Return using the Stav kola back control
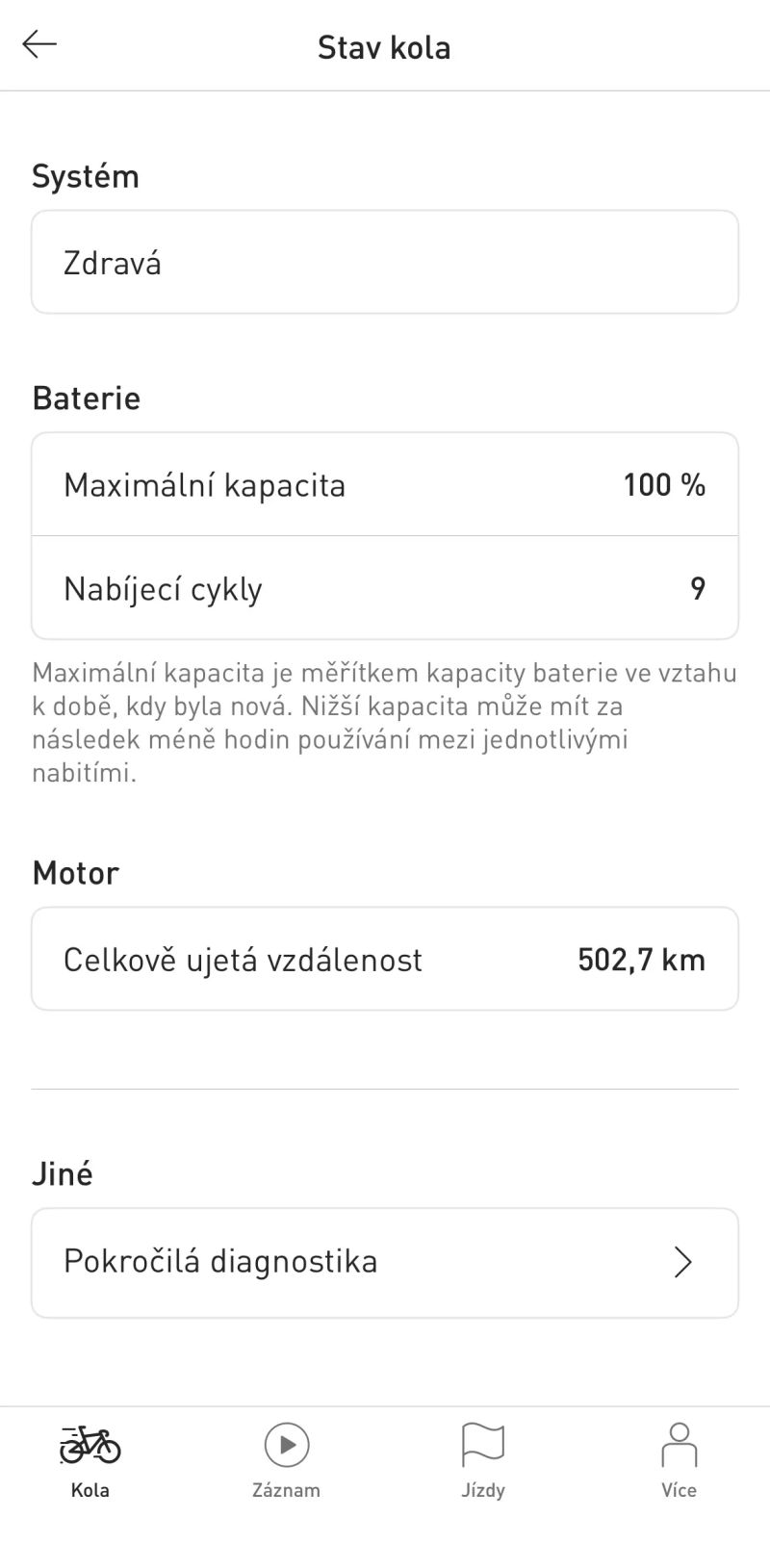Viewport: 770px width, 1568px height. click(40, 44)
